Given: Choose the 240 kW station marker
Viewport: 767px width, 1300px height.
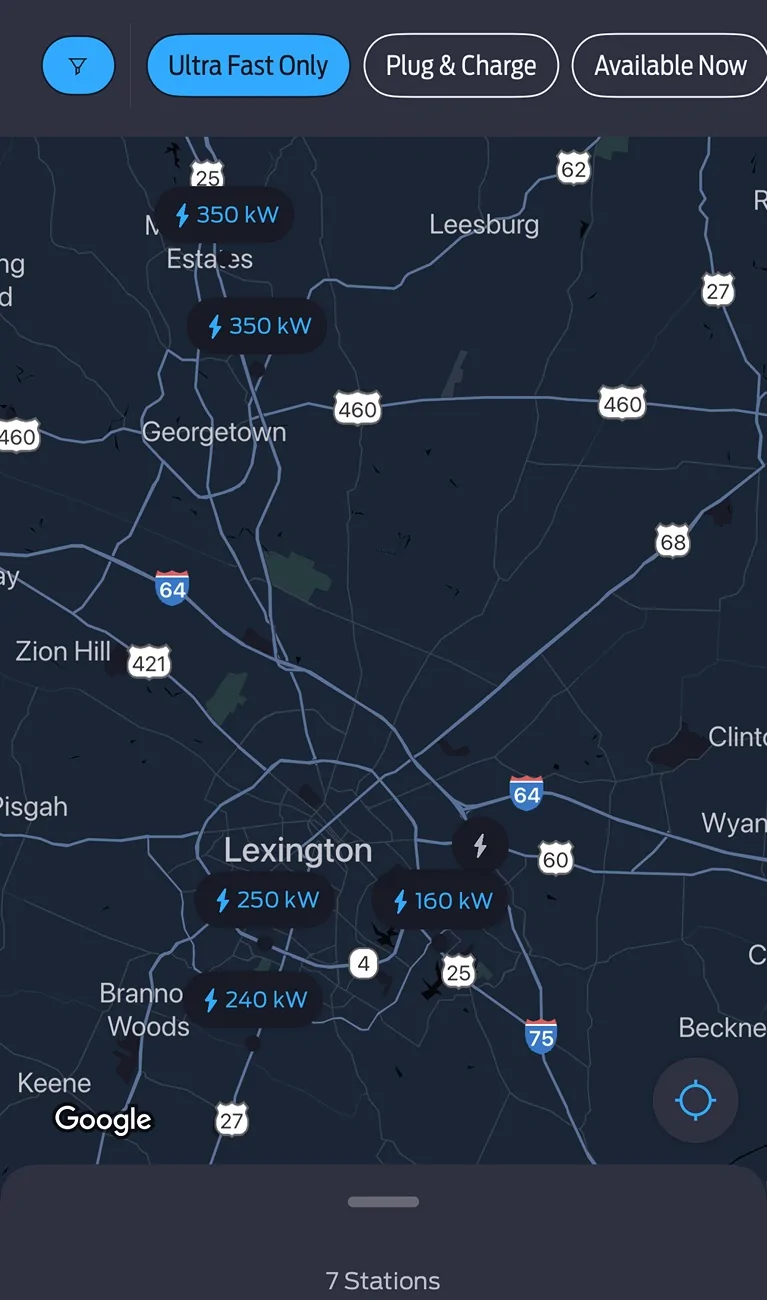Looking at the screenshot, I should click(254, 999).
